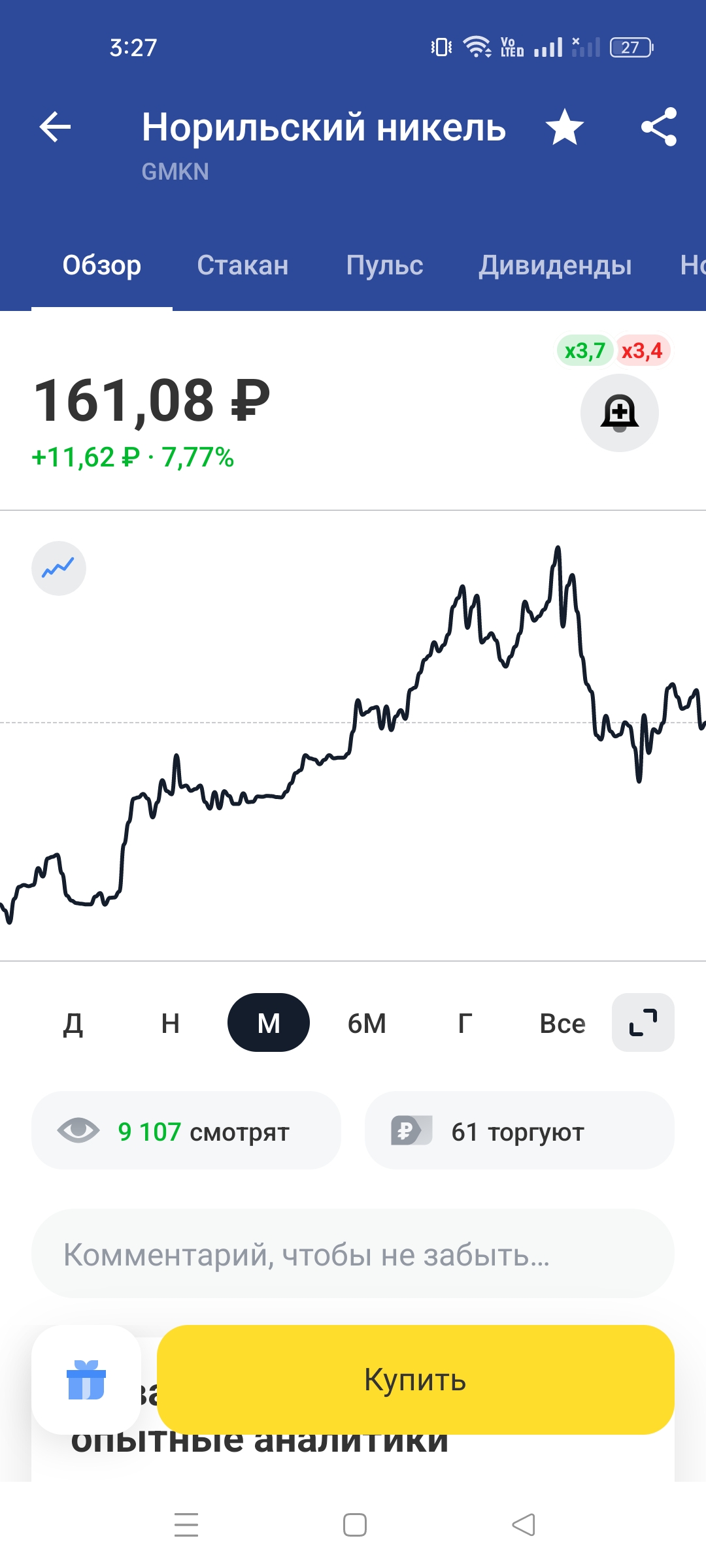Screen dimensions: 706x1568
Task: Change the chart type with the line icon
Action: 59,568
